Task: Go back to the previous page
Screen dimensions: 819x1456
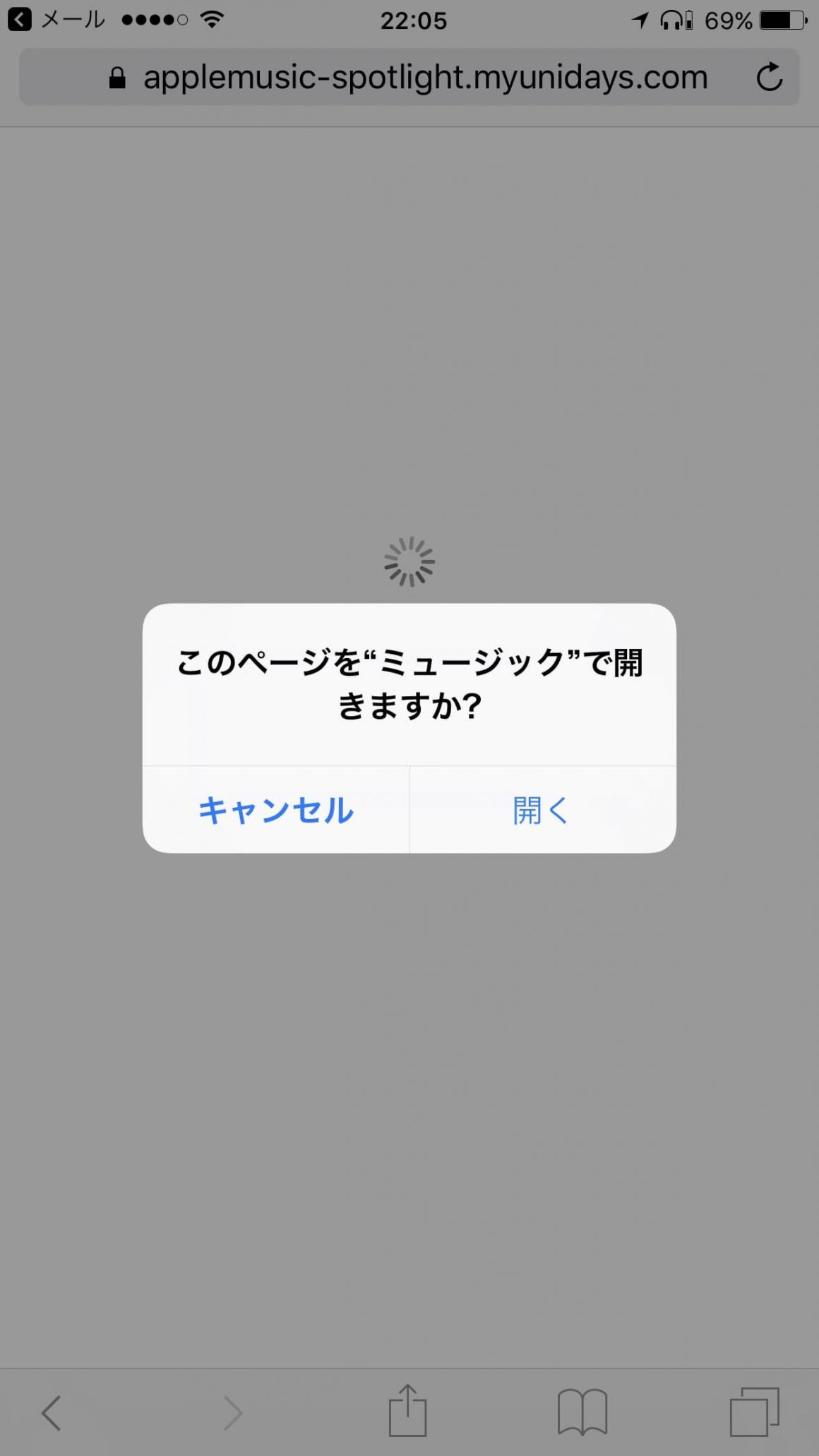Action: click(x=52, y=1412)
